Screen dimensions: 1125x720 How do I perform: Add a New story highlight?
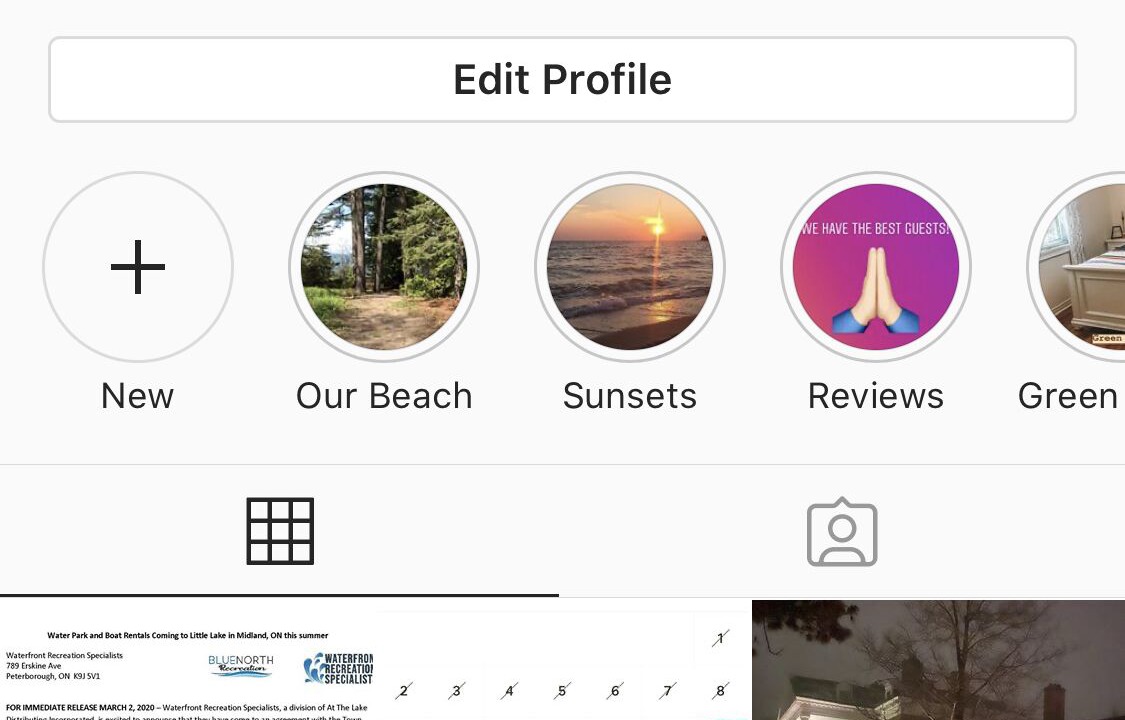click(138, 268)
